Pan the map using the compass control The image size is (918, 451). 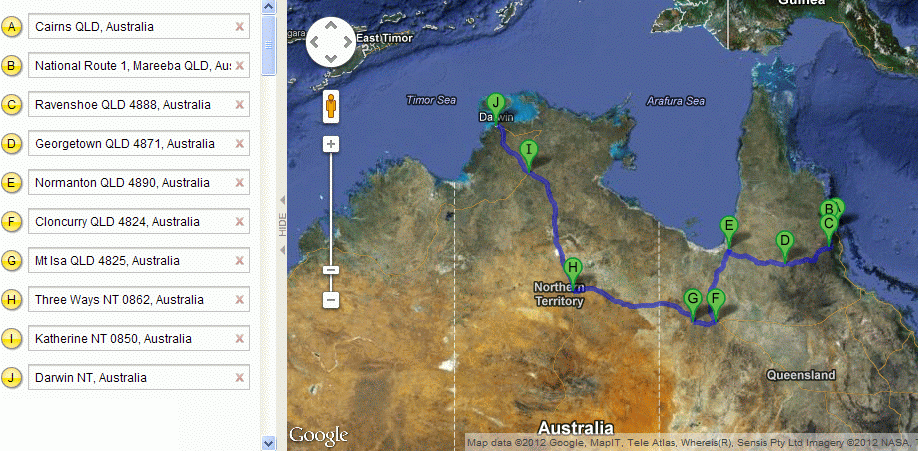tap(330, 43)
